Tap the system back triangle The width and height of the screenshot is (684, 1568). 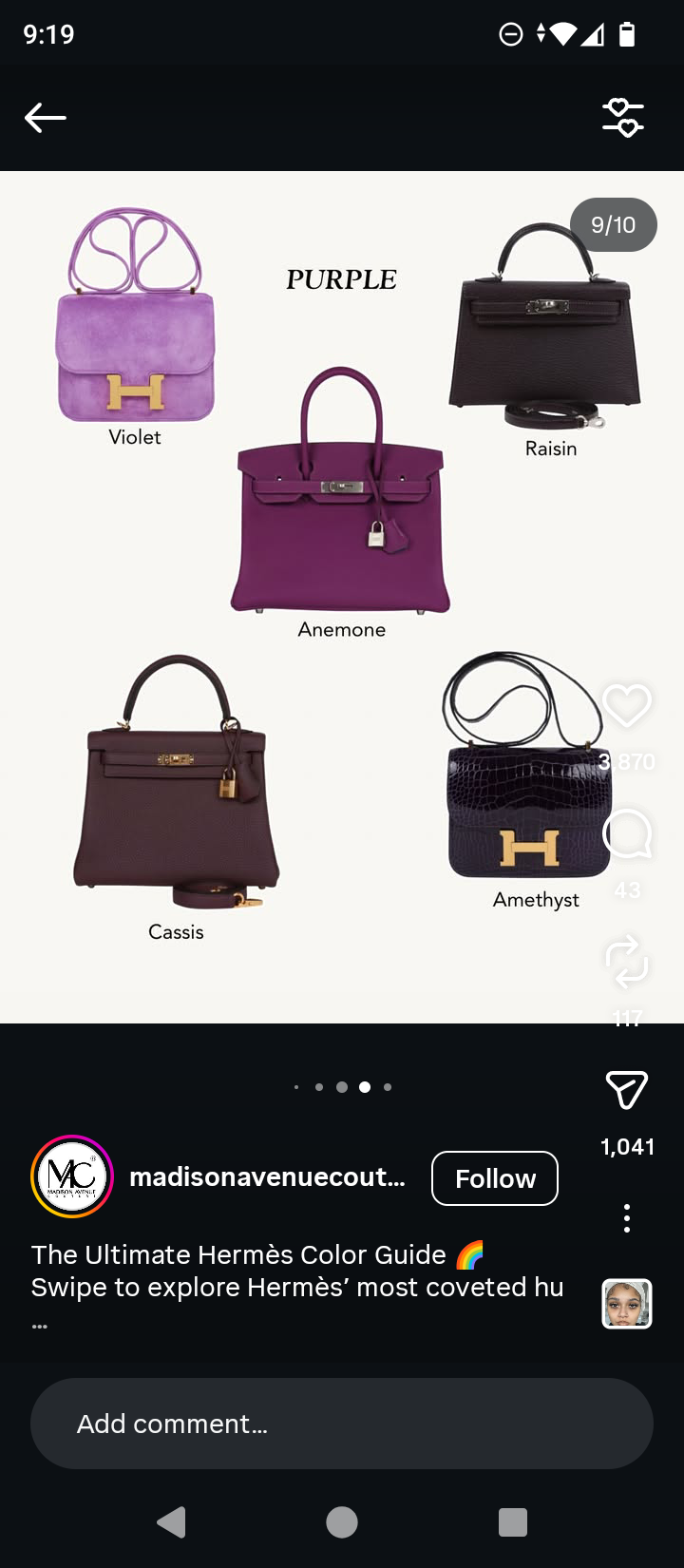171,1522
